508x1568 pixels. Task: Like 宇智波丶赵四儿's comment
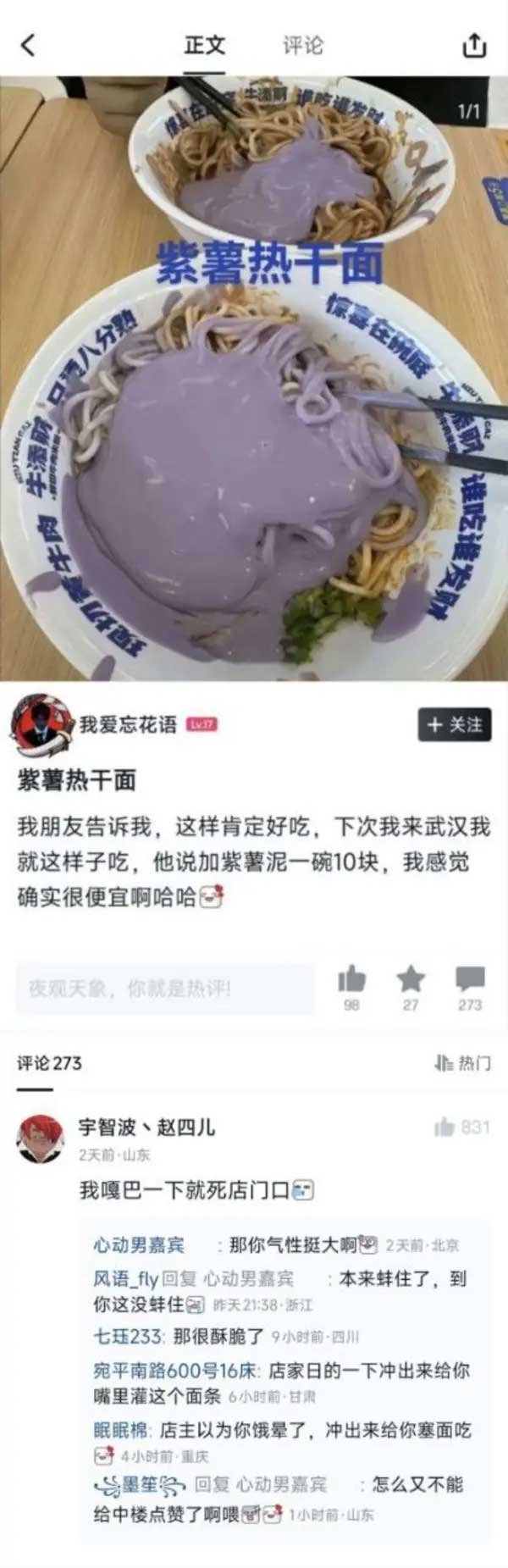tap(444, 1128)
